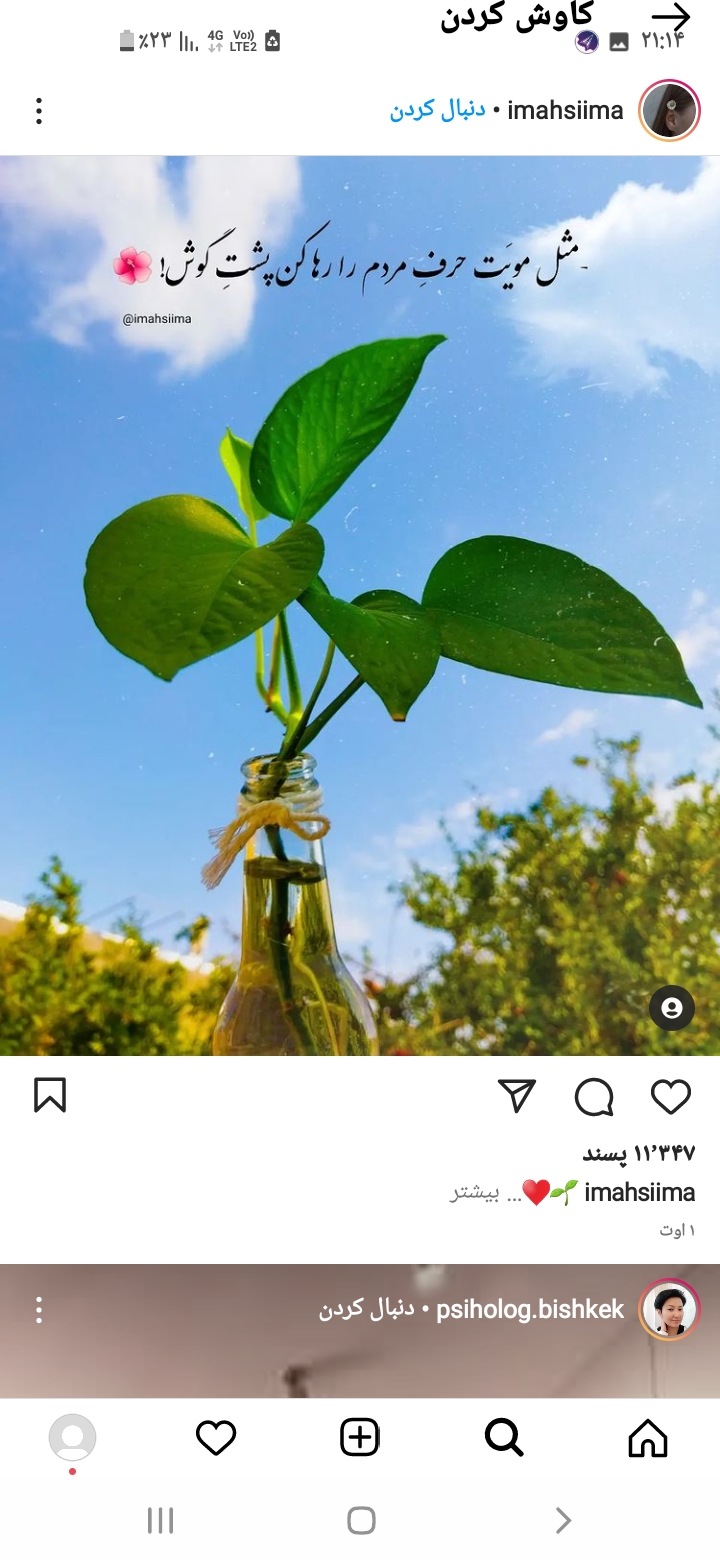Follow imahsiima with دنبال کردن
The height and width of the screenshot is (1560, 720).
(437, 110)
